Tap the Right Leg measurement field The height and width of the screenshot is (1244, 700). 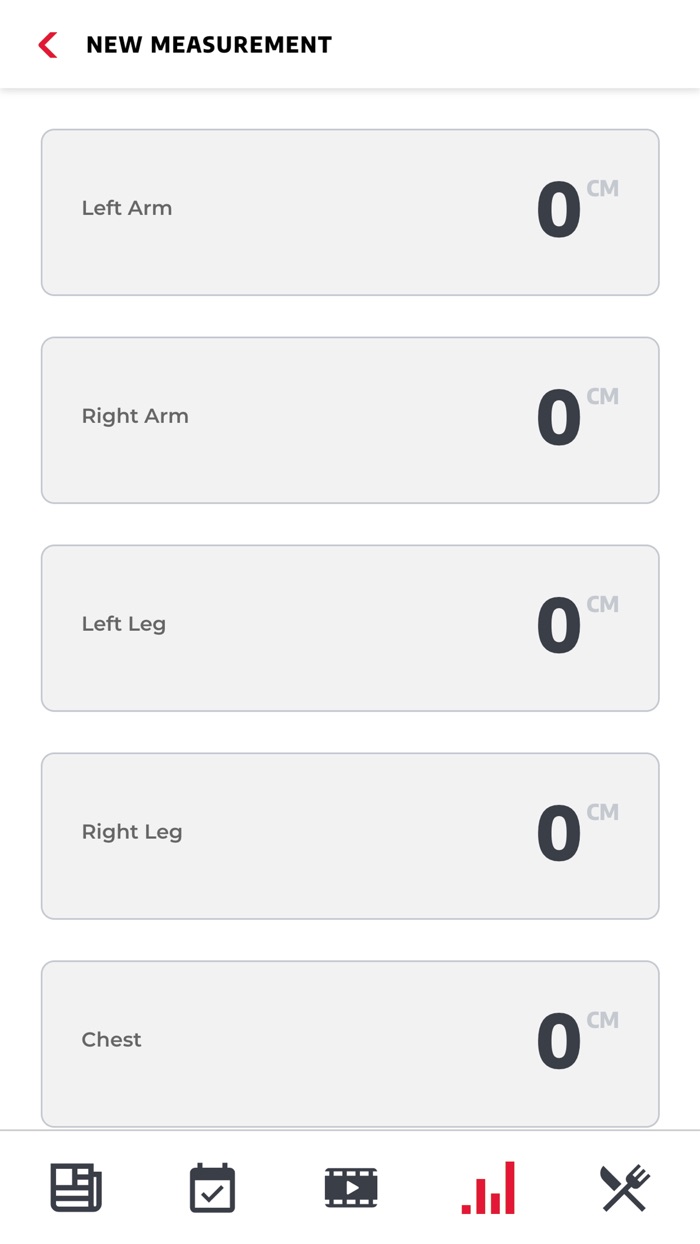[350, 836]
